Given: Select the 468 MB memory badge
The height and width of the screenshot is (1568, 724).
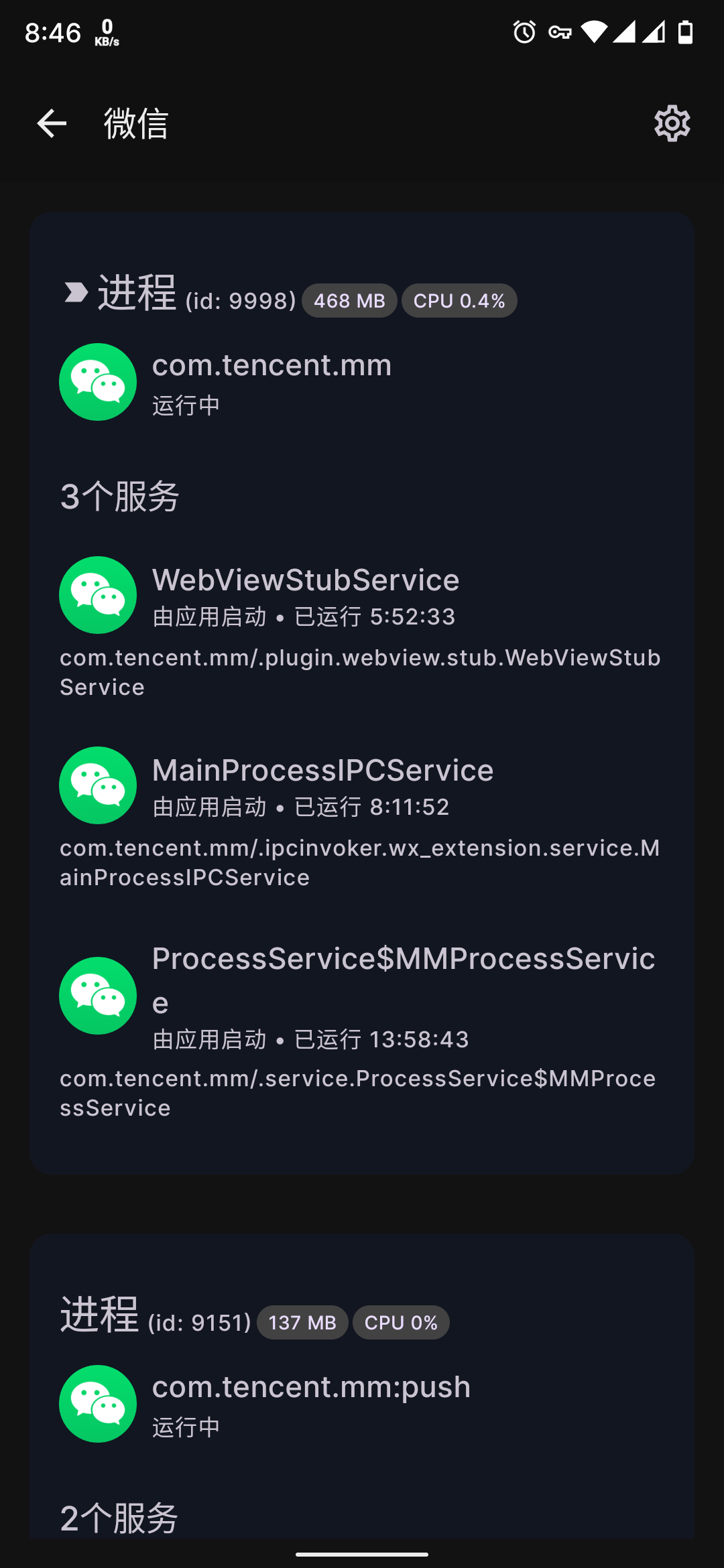Looking at the screenshot, I should pos(349,300).
